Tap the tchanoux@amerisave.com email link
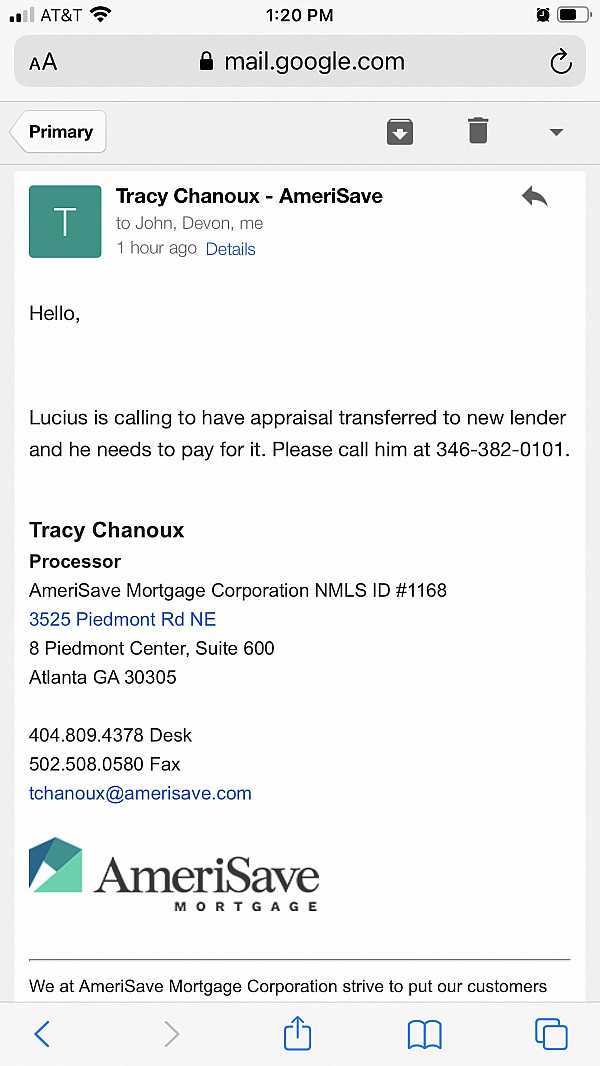Screen dimensions: 600x1066 pos(140,793)
